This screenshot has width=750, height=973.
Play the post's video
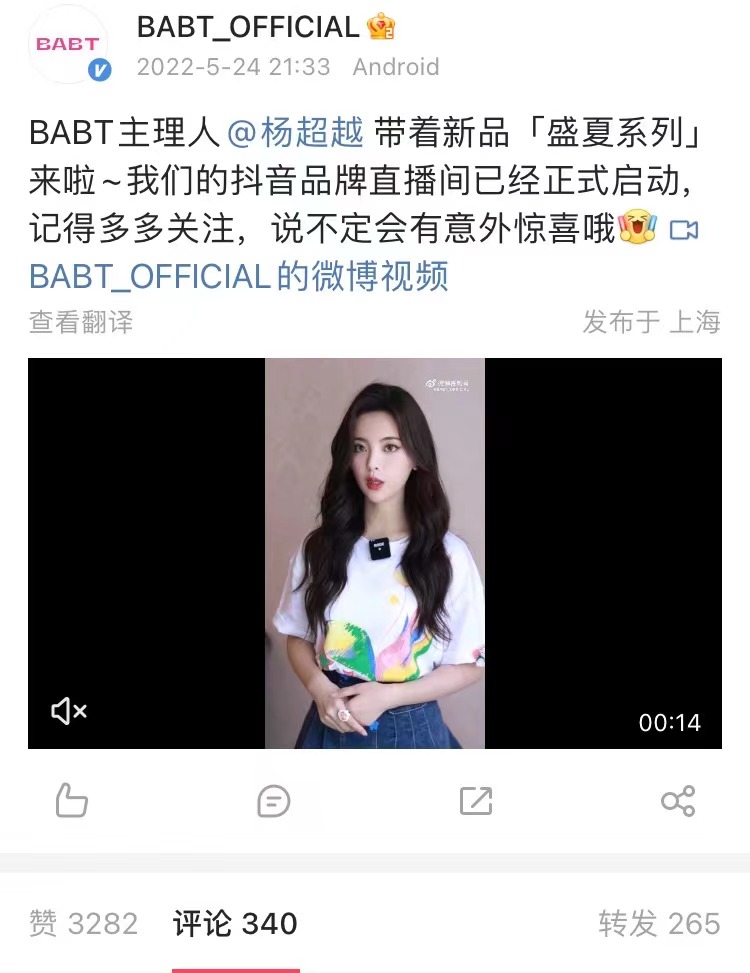[374, 553]
